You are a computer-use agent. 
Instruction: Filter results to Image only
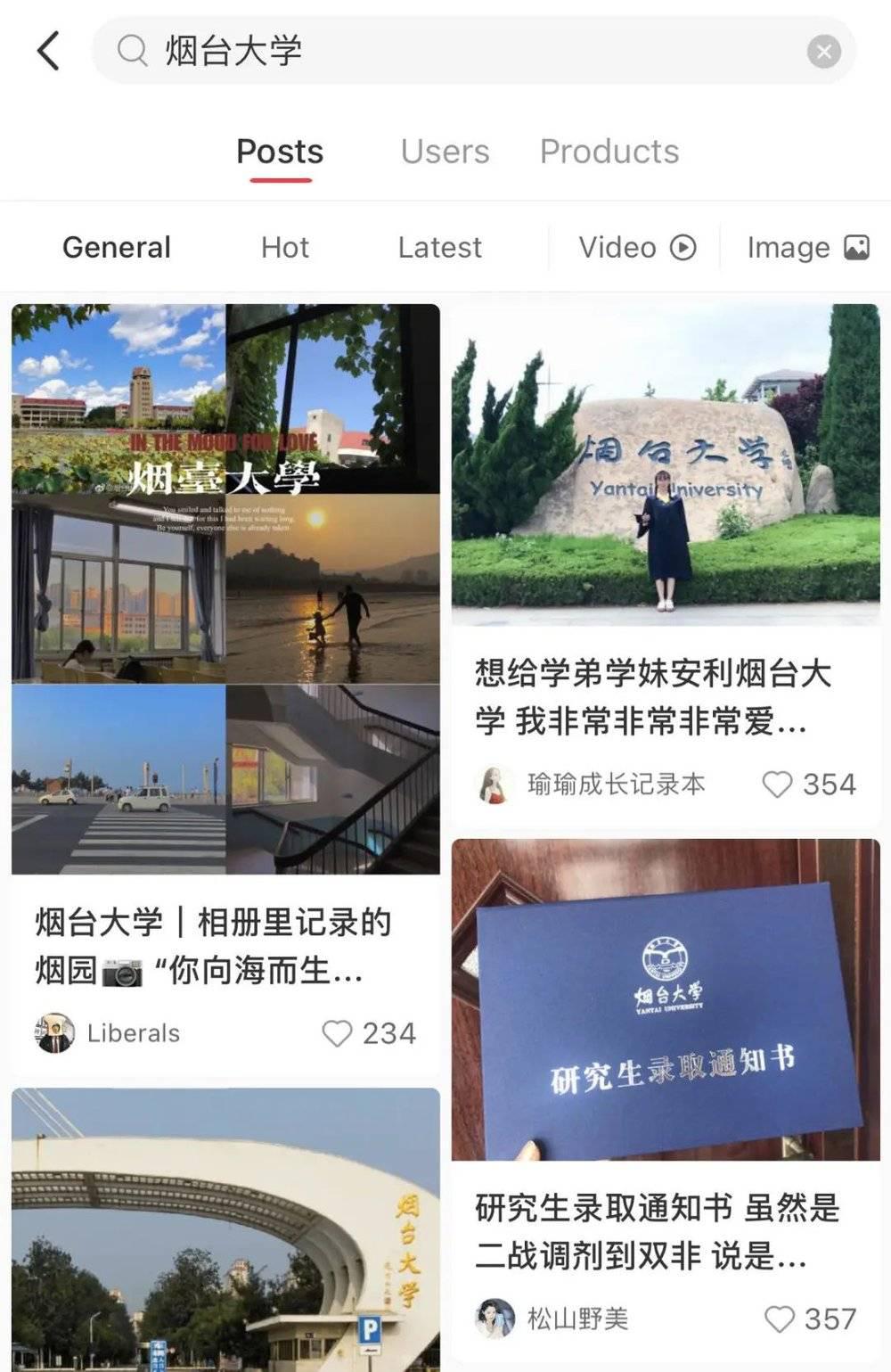click(x=807, y=247)
